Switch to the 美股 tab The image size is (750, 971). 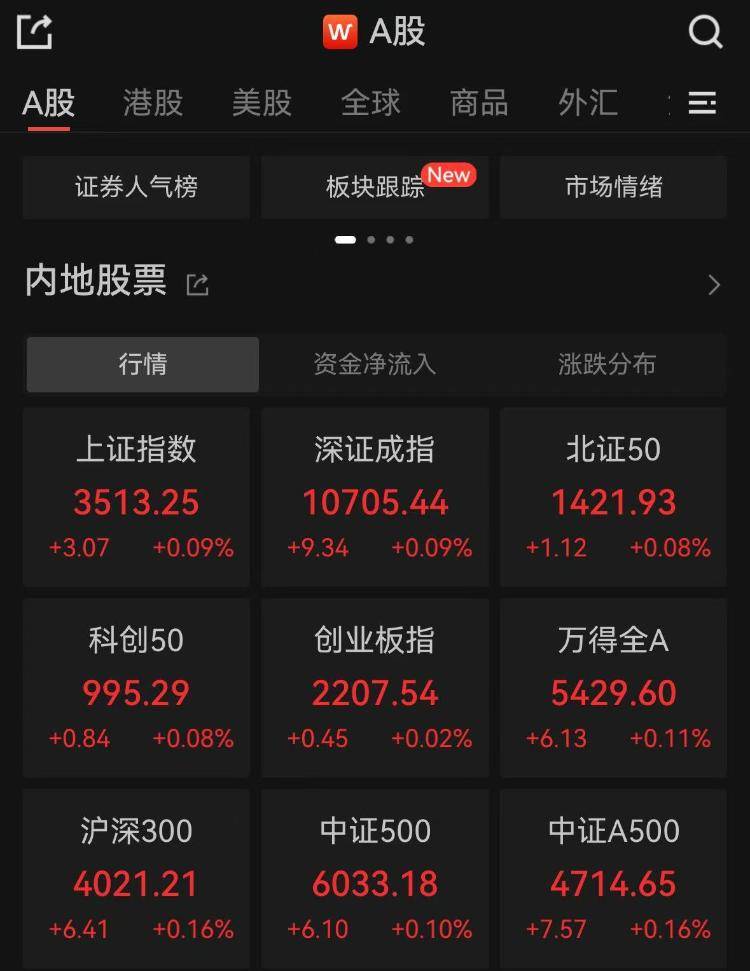pyautogui.click(x=261, y=103)
